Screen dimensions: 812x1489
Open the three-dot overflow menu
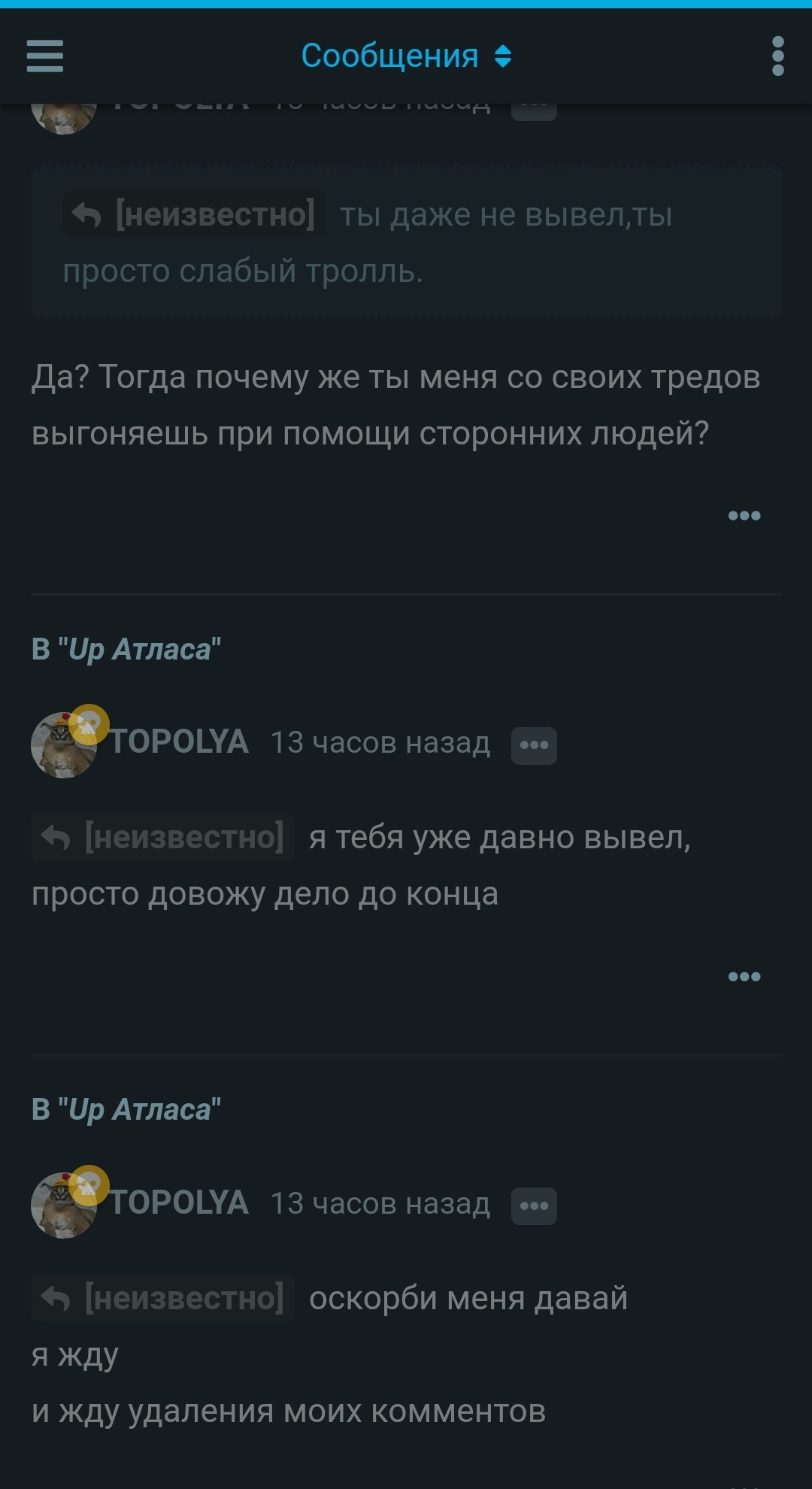tap(777, 56)
